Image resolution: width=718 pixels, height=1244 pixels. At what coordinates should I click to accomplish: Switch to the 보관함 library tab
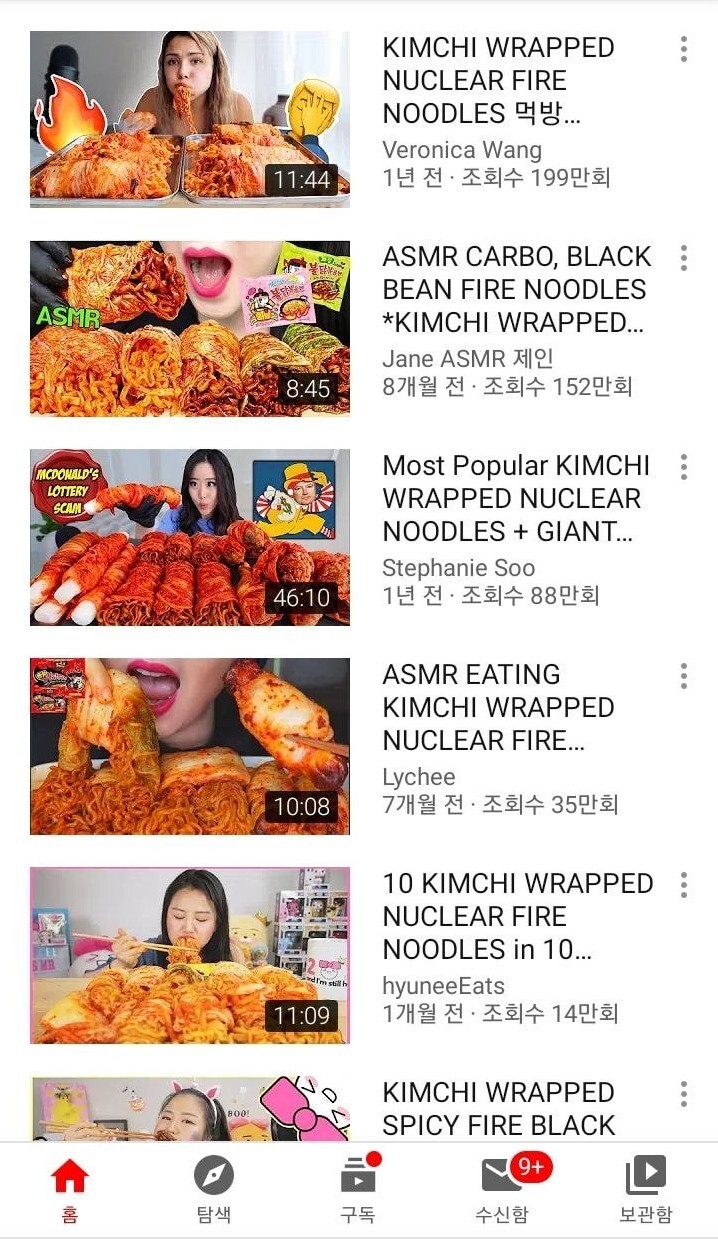click(646, 1190)
